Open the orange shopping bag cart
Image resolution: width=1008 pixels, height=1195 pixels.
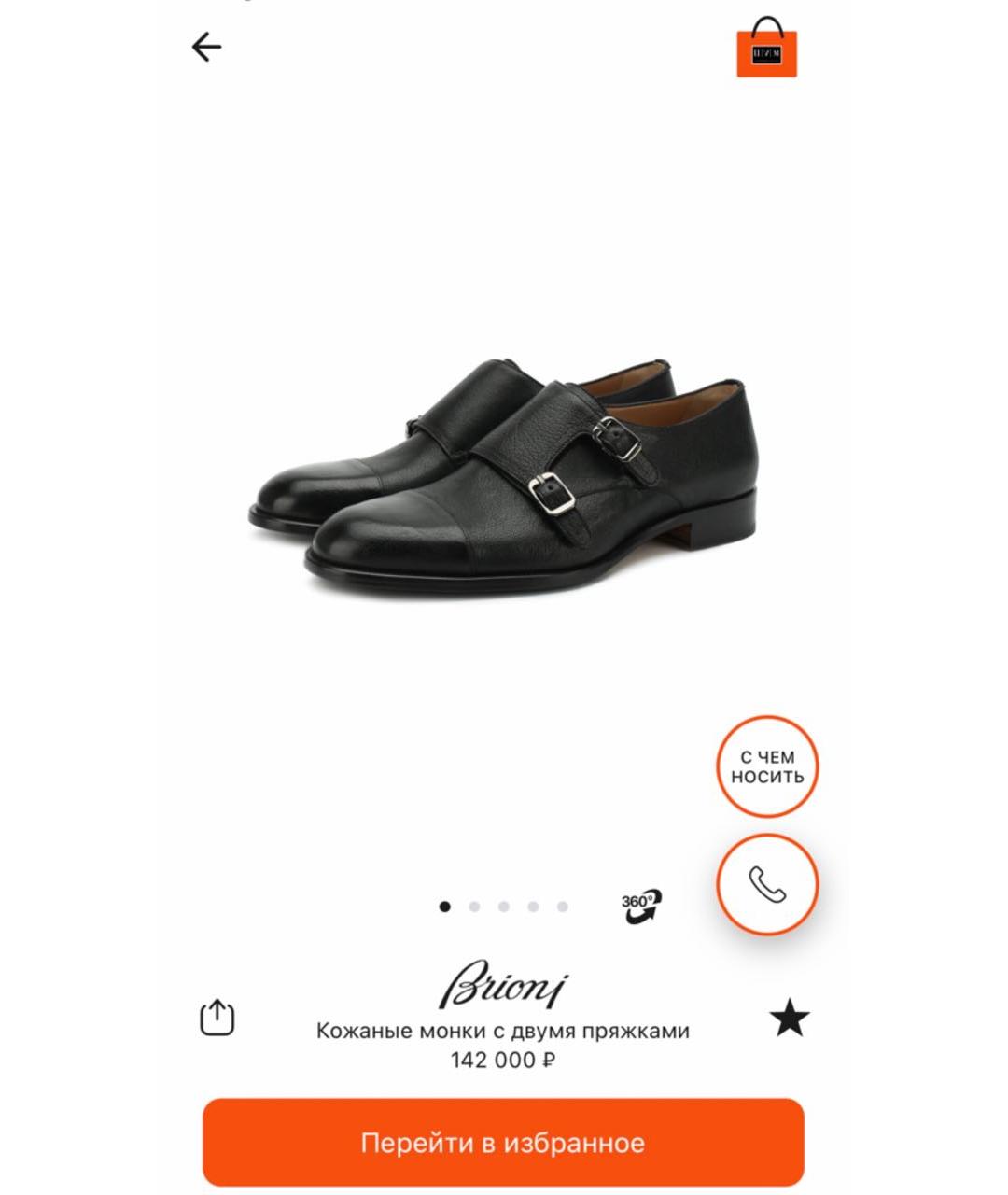click(x=766, y=49)
